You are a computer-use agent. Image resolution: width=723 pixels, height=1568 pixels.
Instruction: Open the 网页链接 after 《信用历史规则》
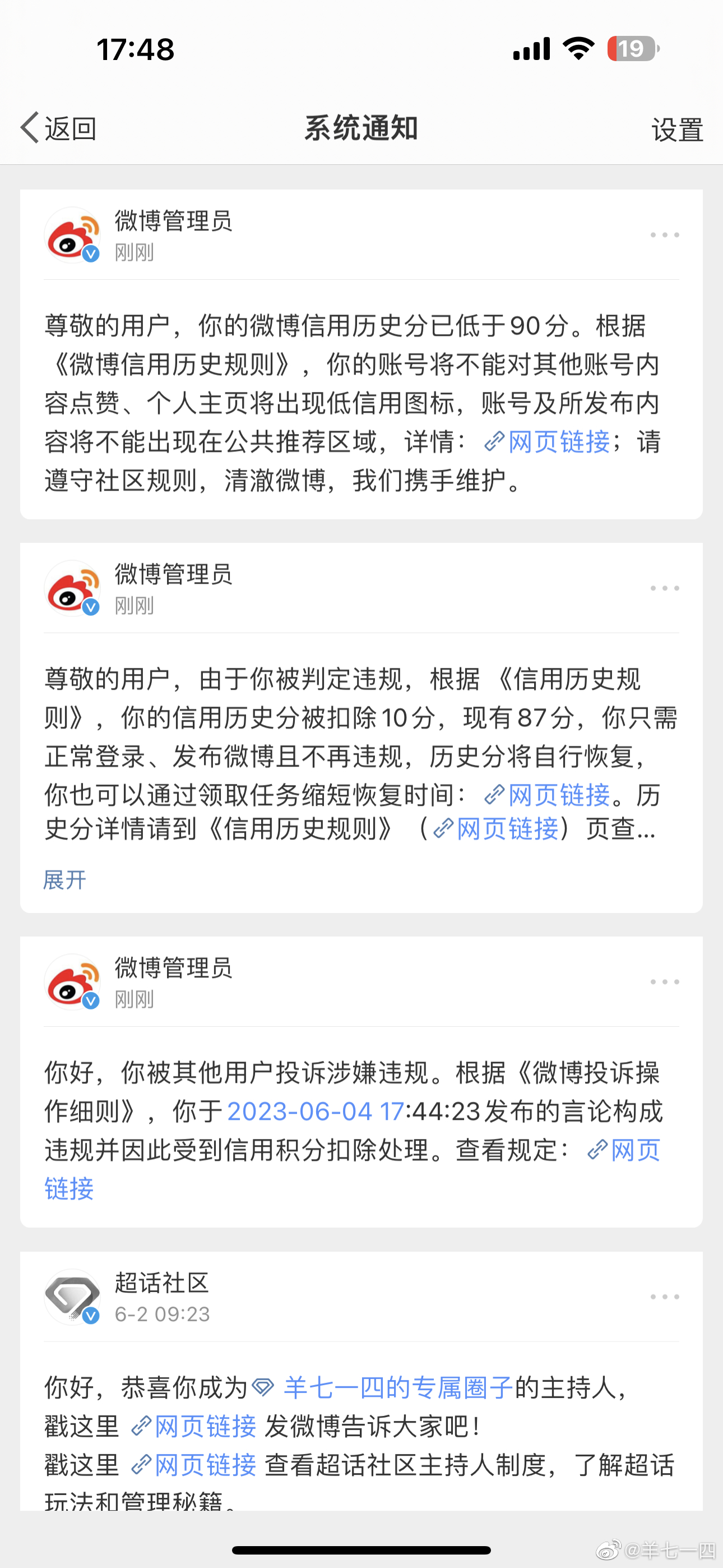[x=495, y=829]
